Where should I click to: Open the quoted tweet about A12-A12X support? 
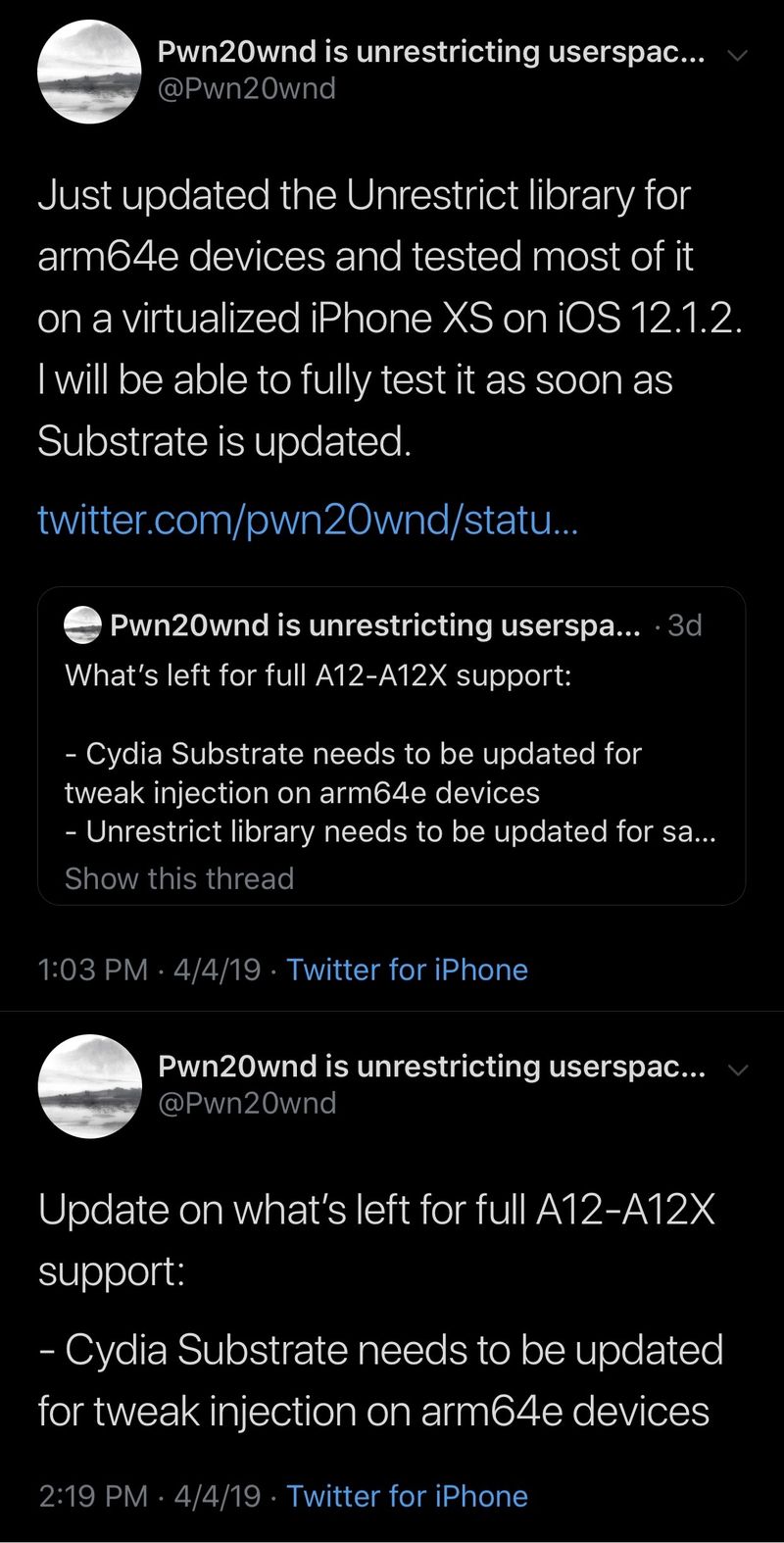pos(391,746)
